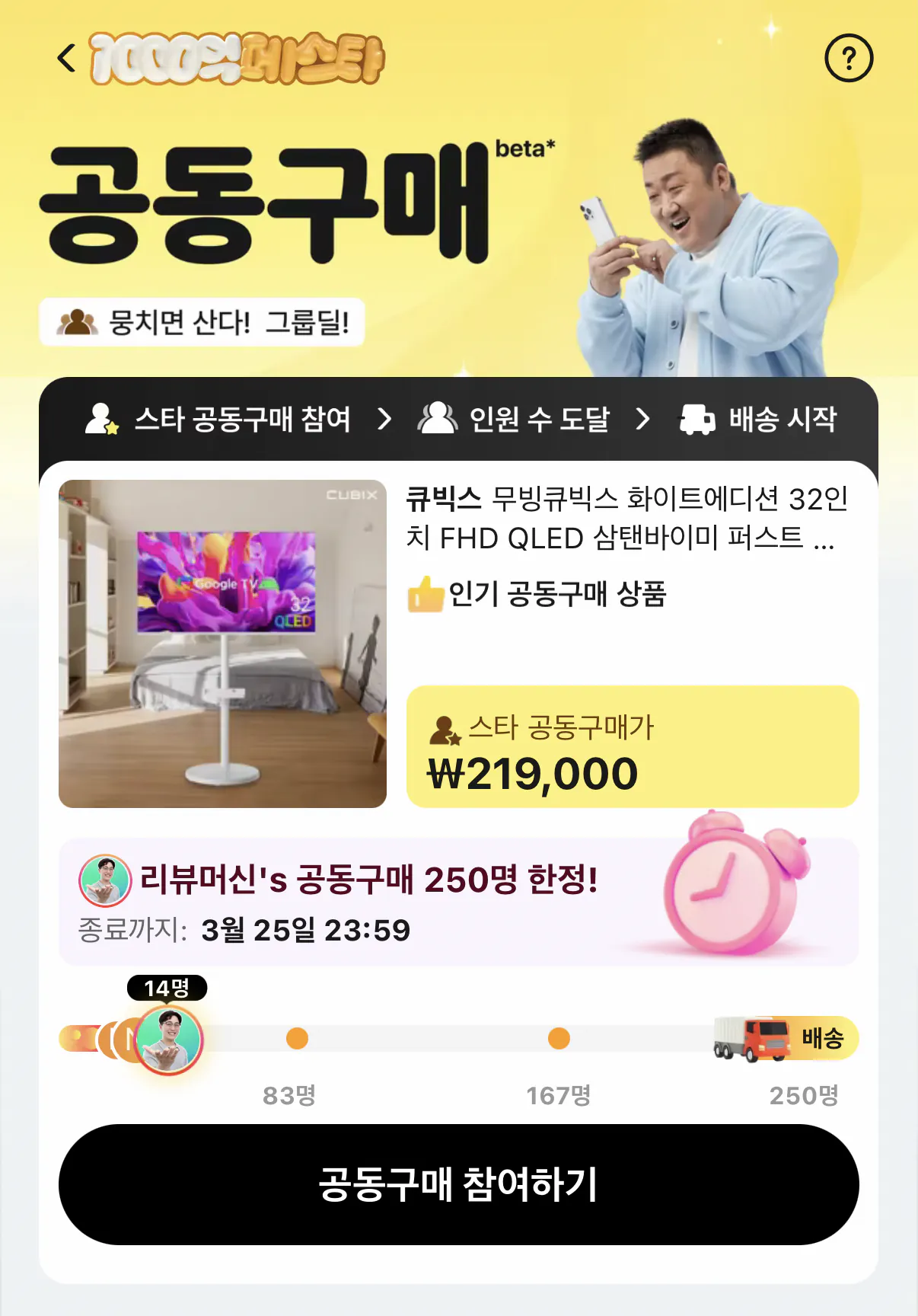The height and width of the screenshot is (1316, 918).
Task: Click the star-person icon beside 스타 공동구매 참여
Action: pyautogui.click(x=101, y=420)
